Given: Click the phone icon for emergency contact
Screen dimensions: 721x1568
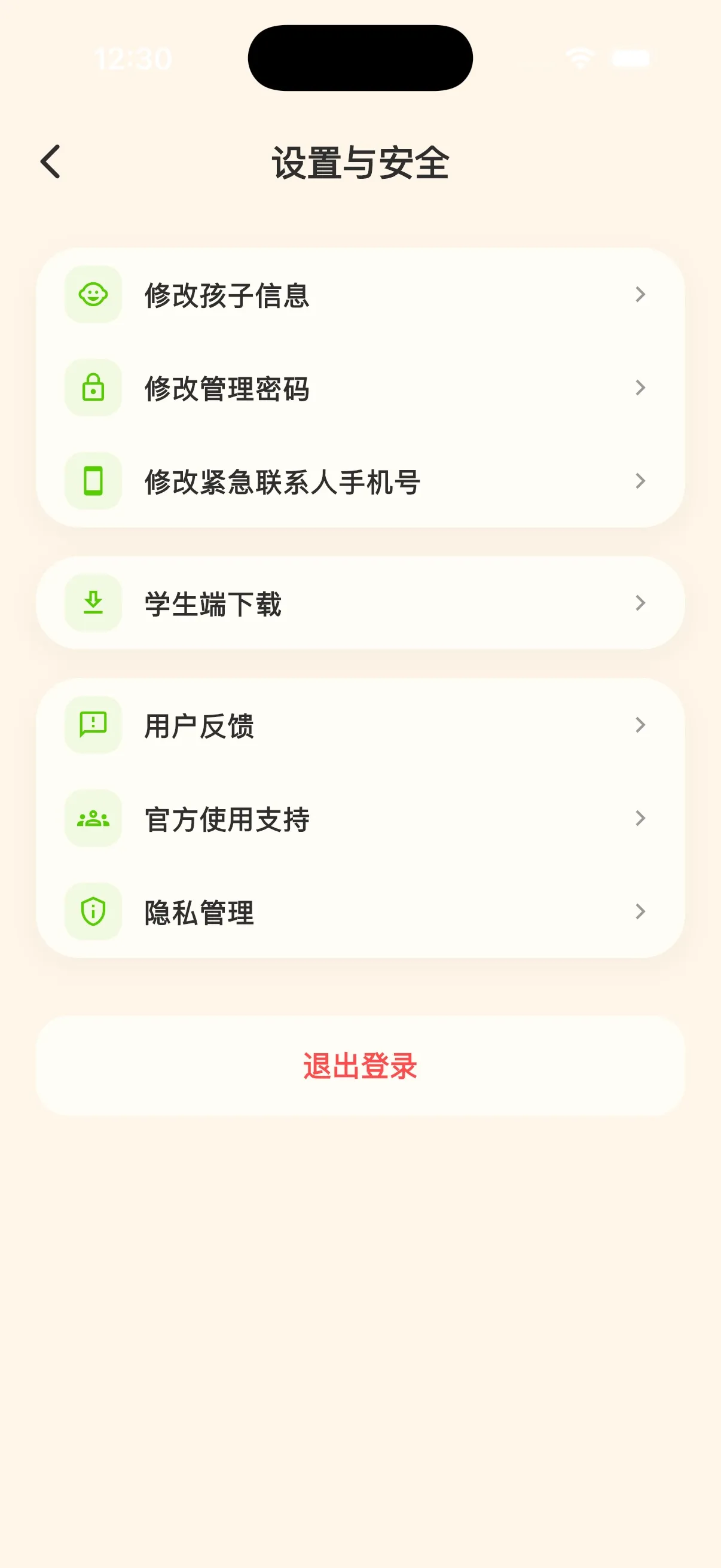Looking at the screenshot, I should pyautogui.click(x=93, y=481).
